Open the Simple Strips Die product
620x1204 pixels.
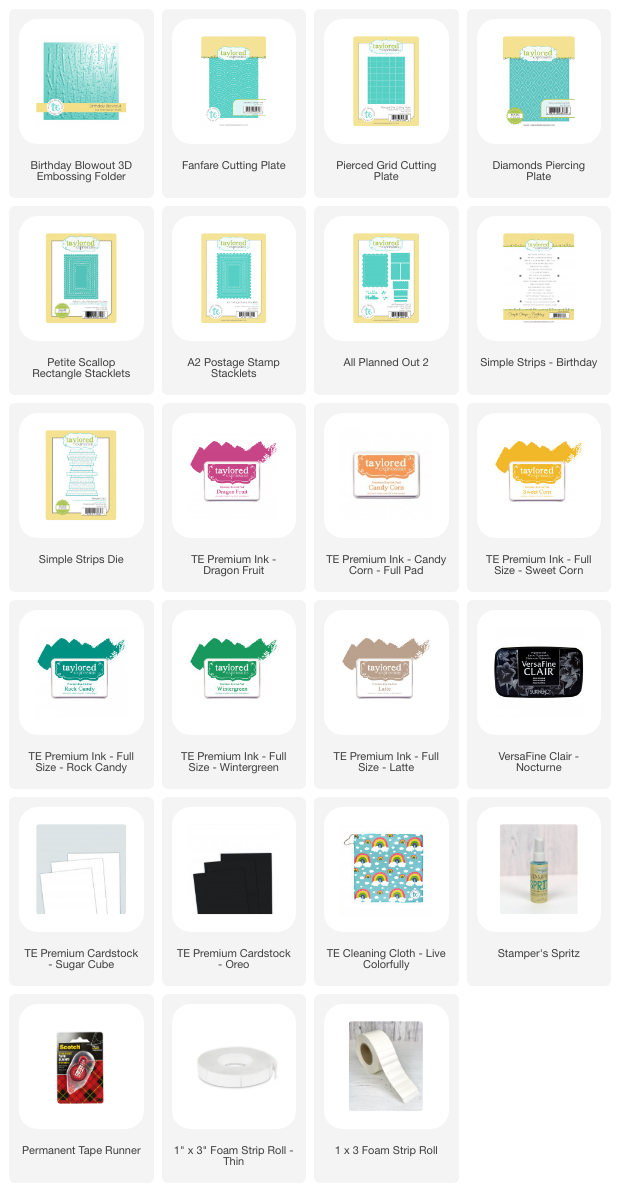81,475
